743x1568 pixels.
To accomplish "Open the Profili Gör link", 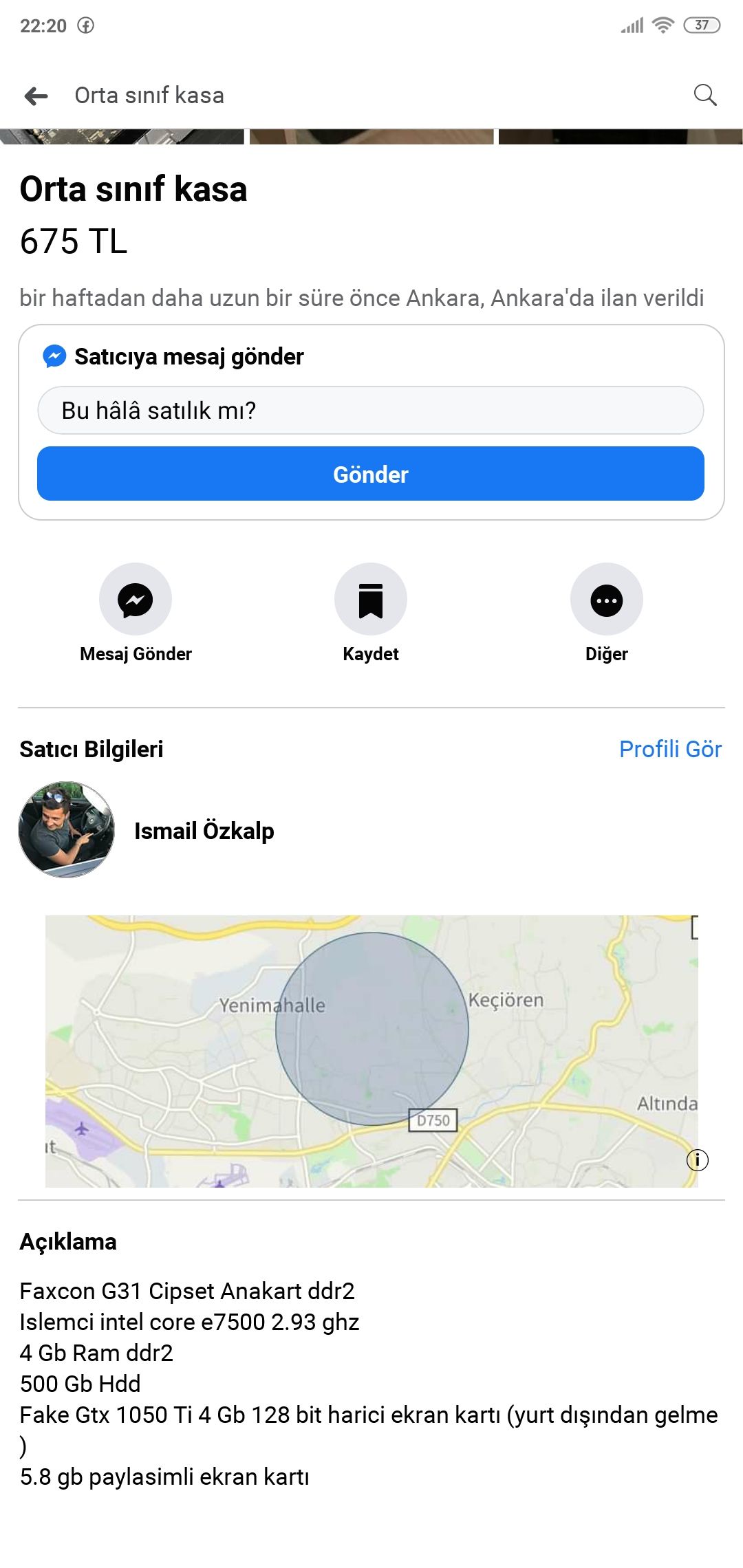I will click(x=670, y=749).
